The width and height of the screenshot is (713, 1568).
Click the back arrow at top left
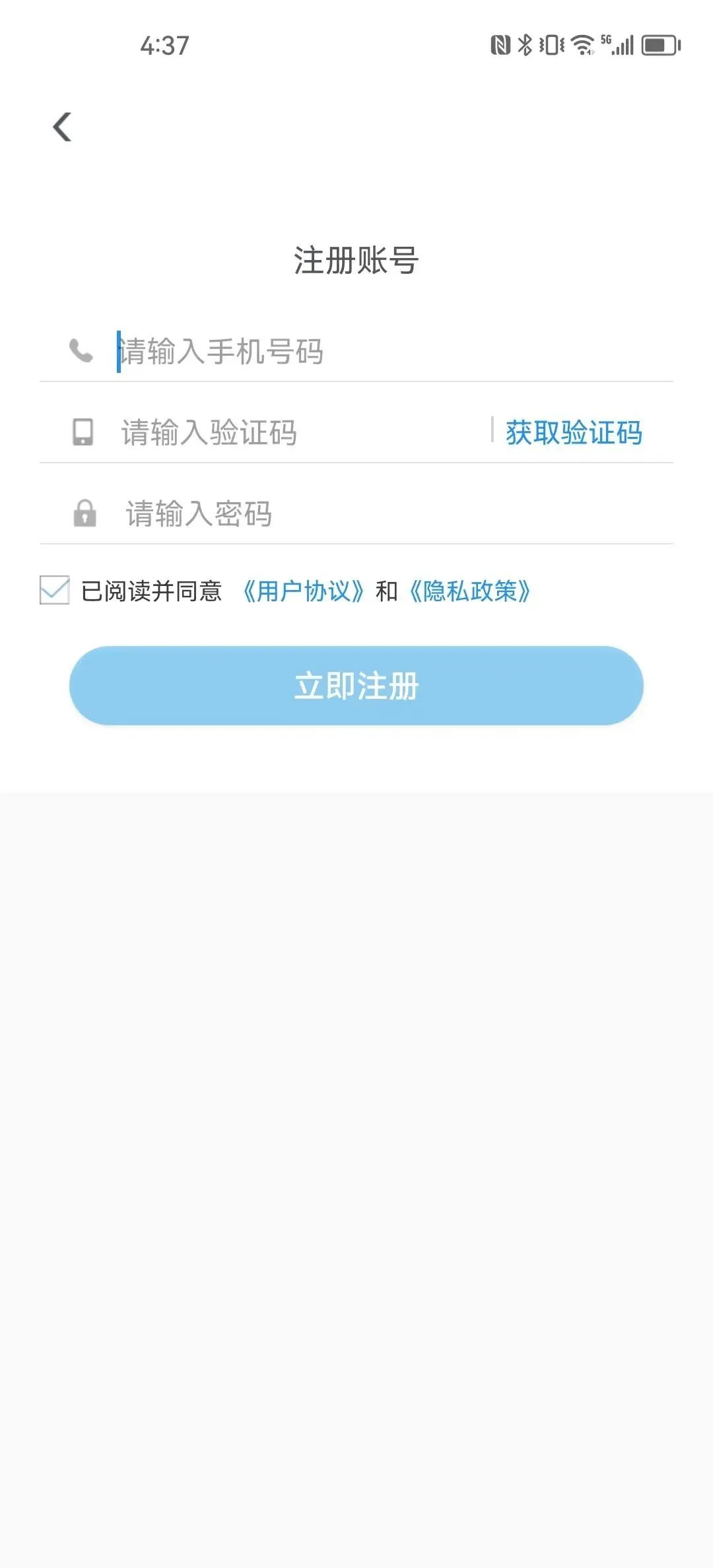(63, 128)
